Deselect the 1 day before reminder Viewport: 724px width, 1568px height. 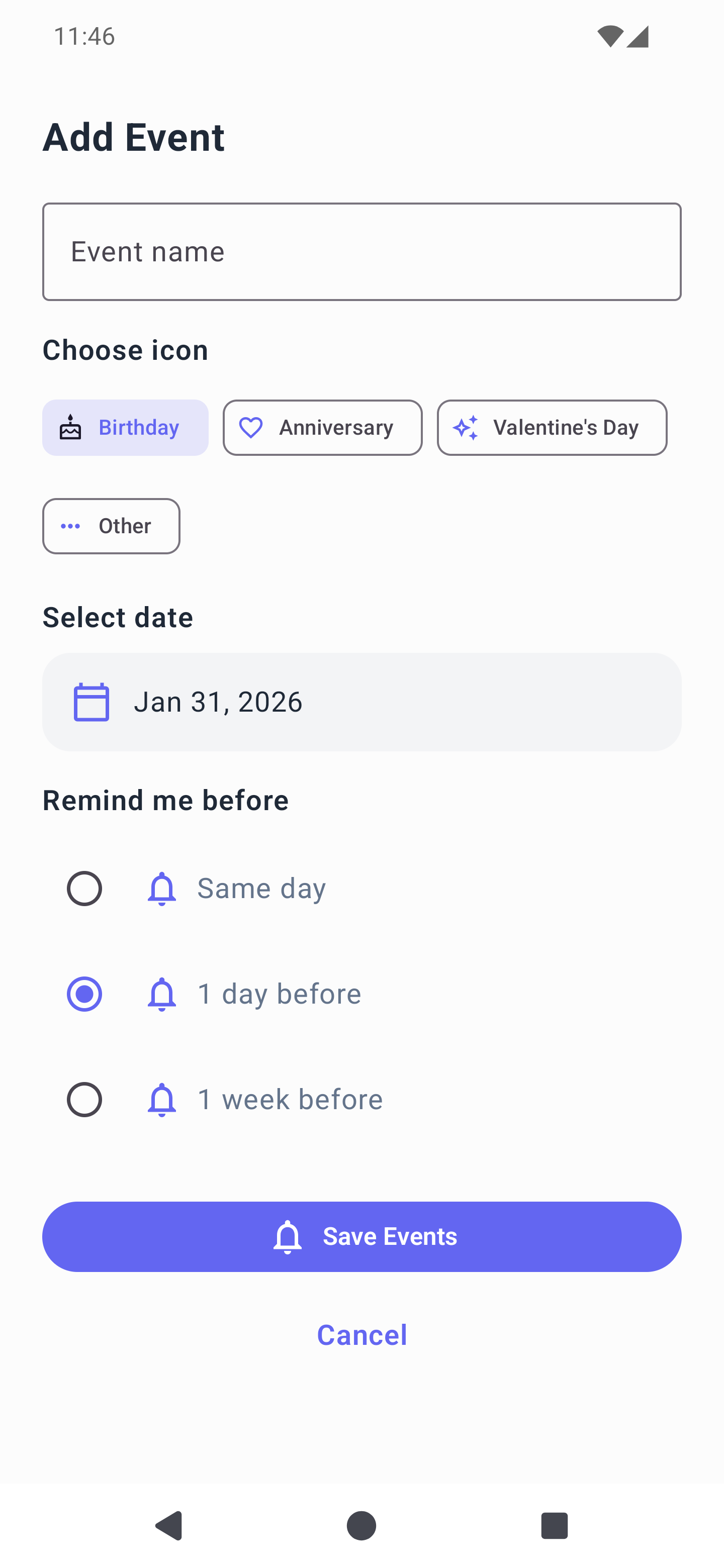coord(84,994)
